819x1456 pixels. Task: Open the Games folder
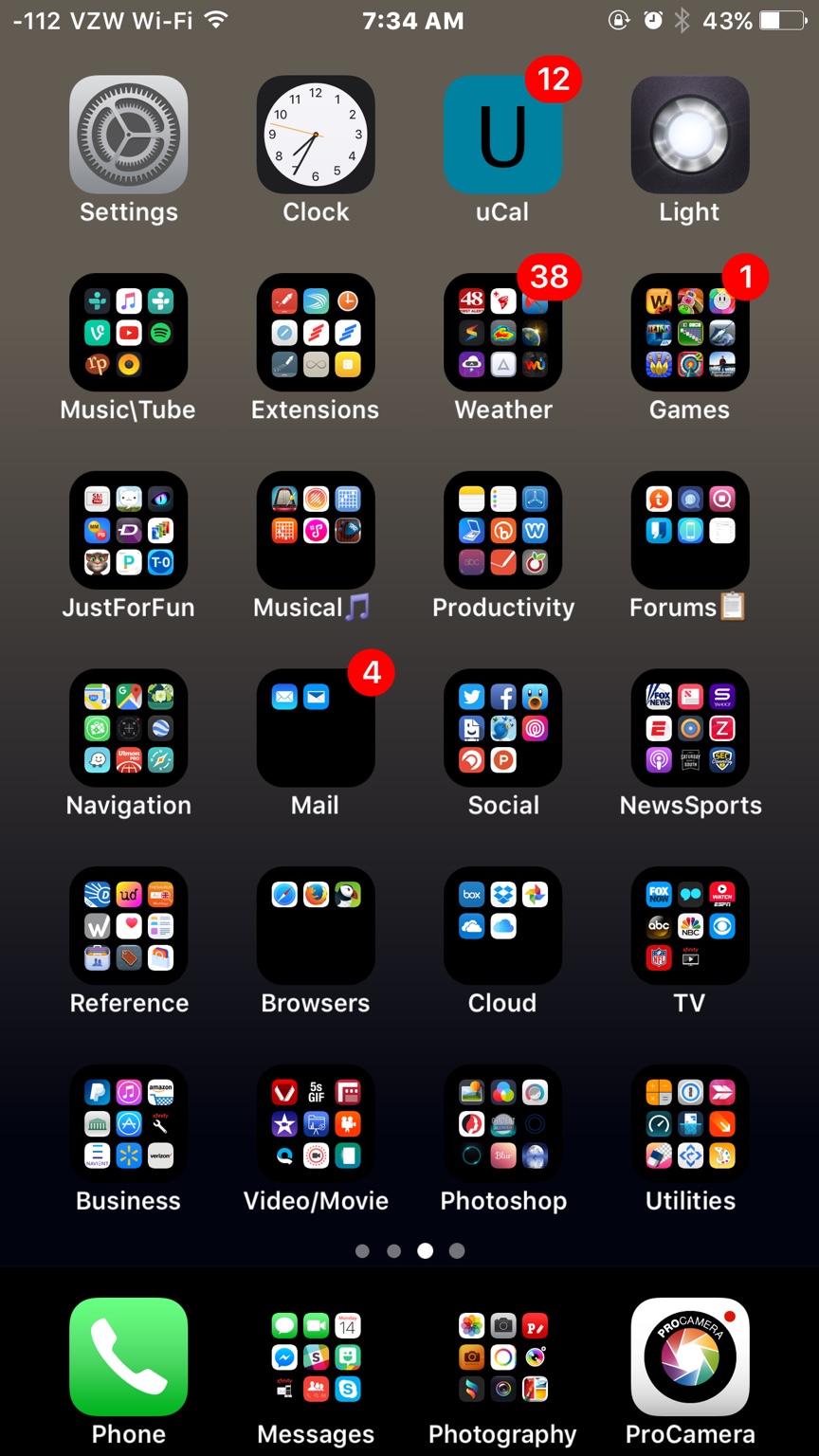point(690,333)
